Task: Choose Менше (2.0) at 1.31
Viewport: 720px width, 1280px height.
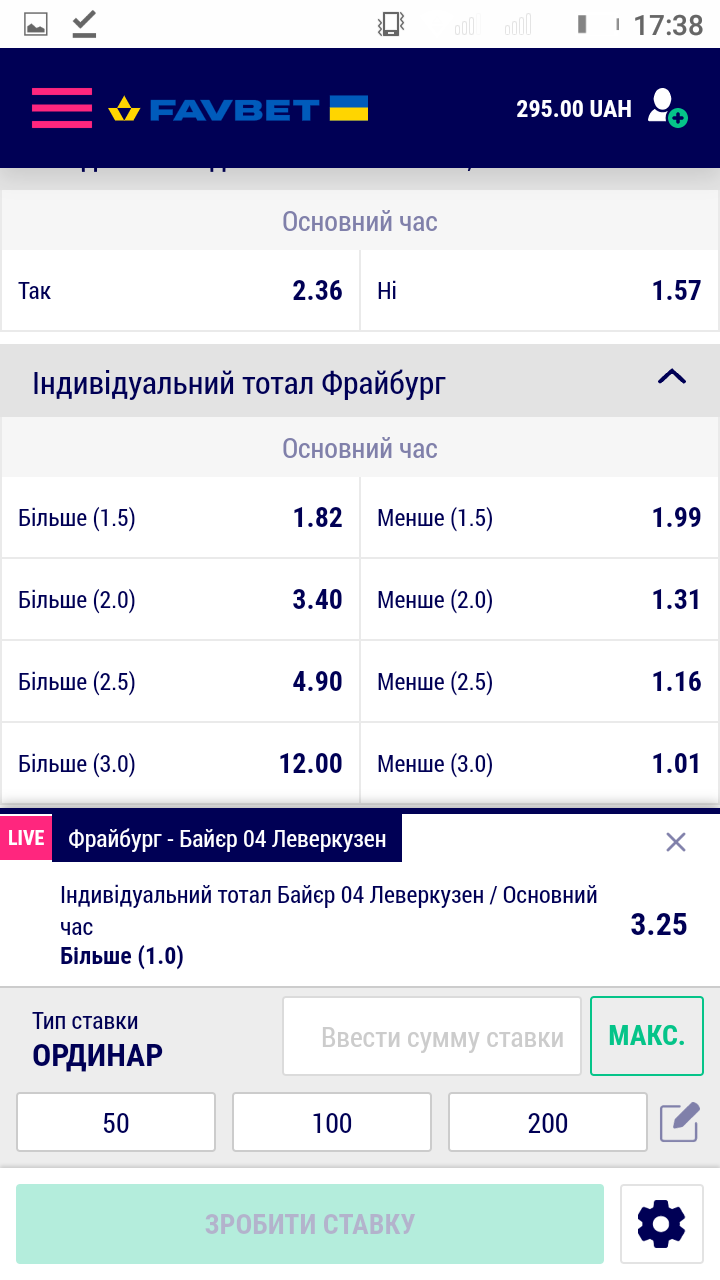Action: [x=539, y=600]
